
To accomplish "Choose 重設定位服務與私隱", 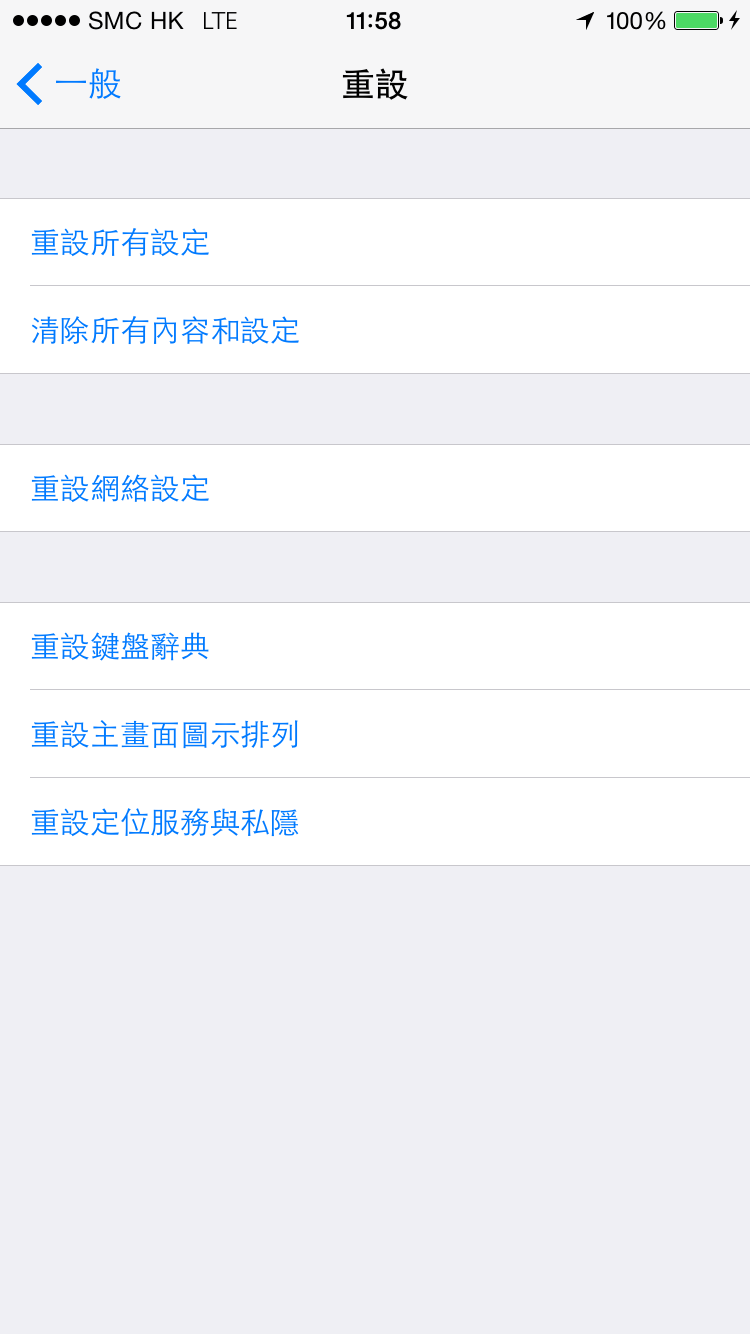I will point(375,822).
